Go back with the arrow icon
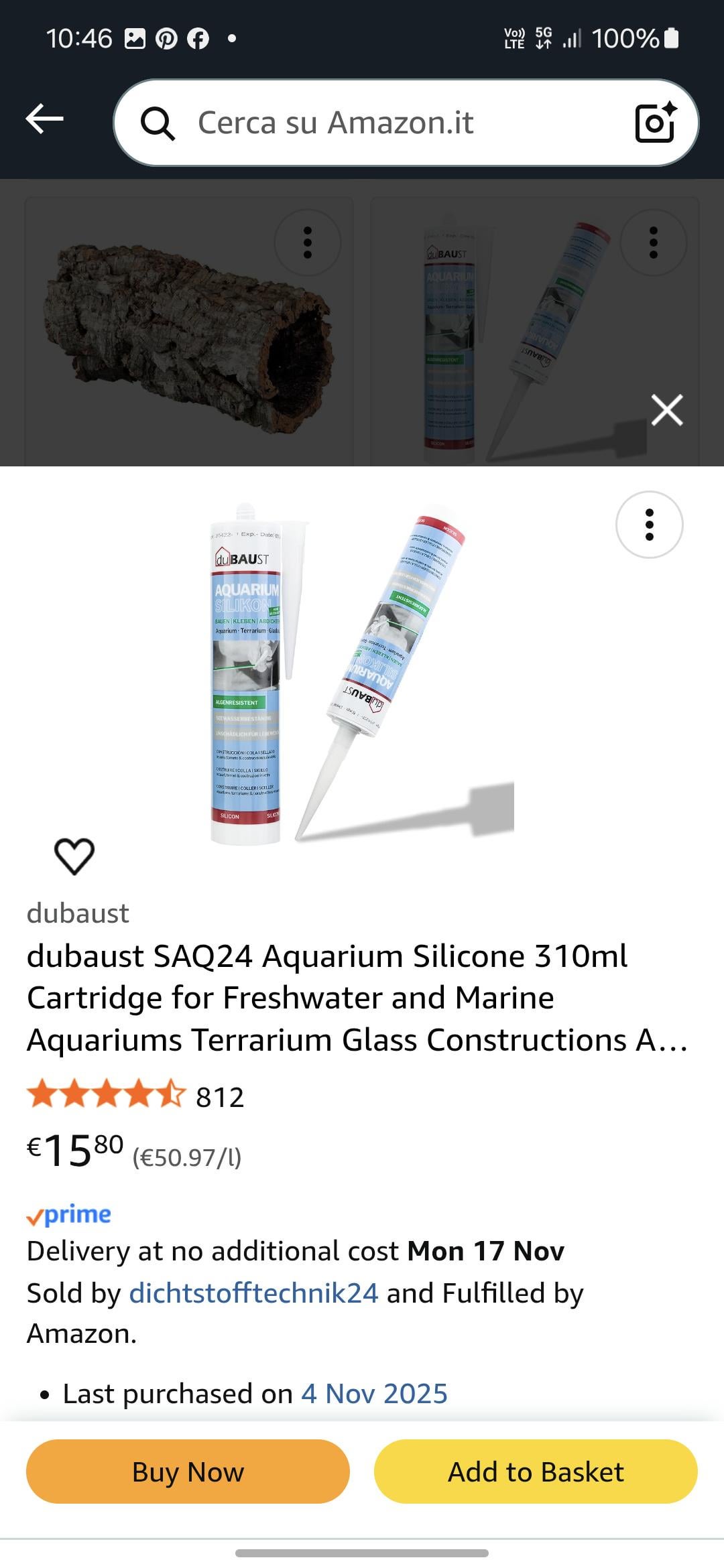This screenshot has width=724, height=1568. 44,119
